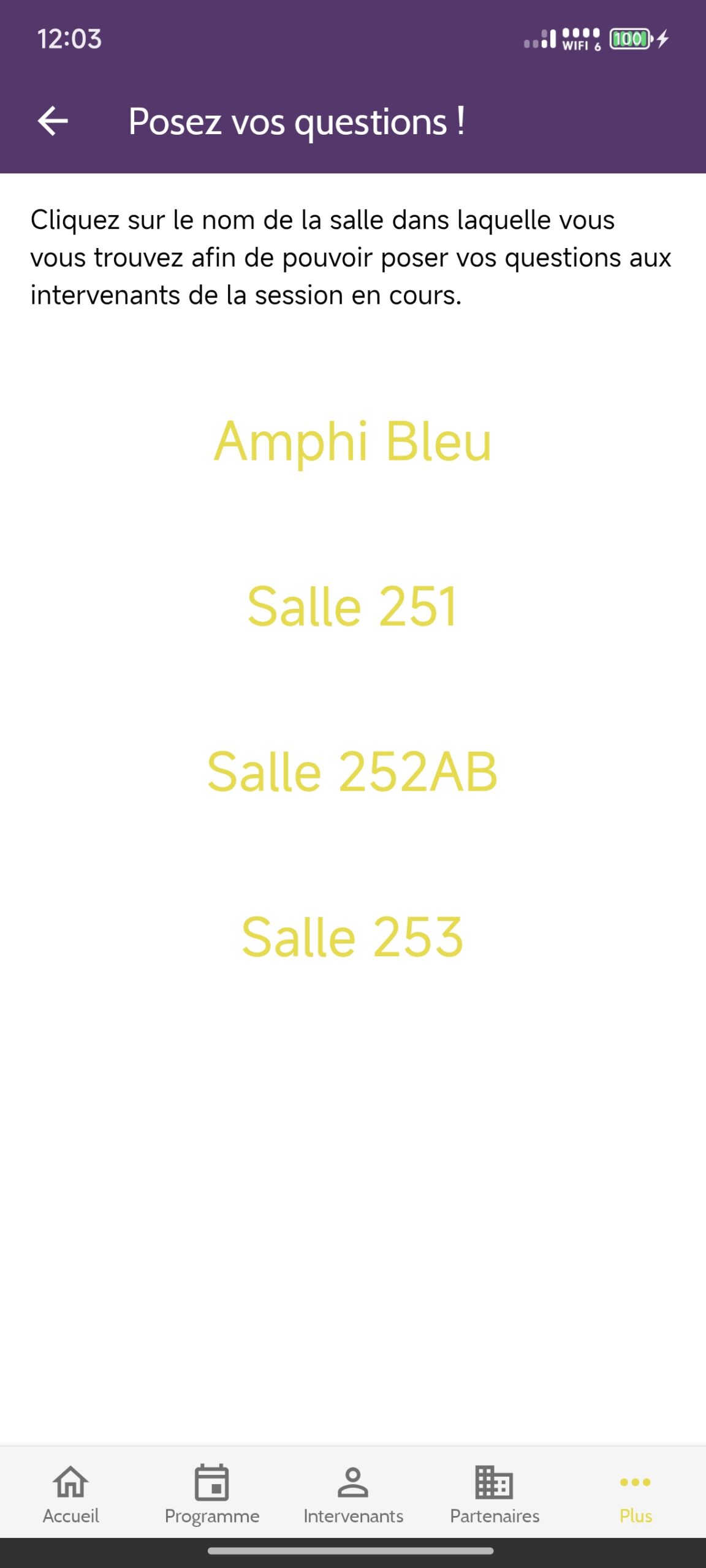Choose Salle 251 to ask questions

[x=352, y=606]
